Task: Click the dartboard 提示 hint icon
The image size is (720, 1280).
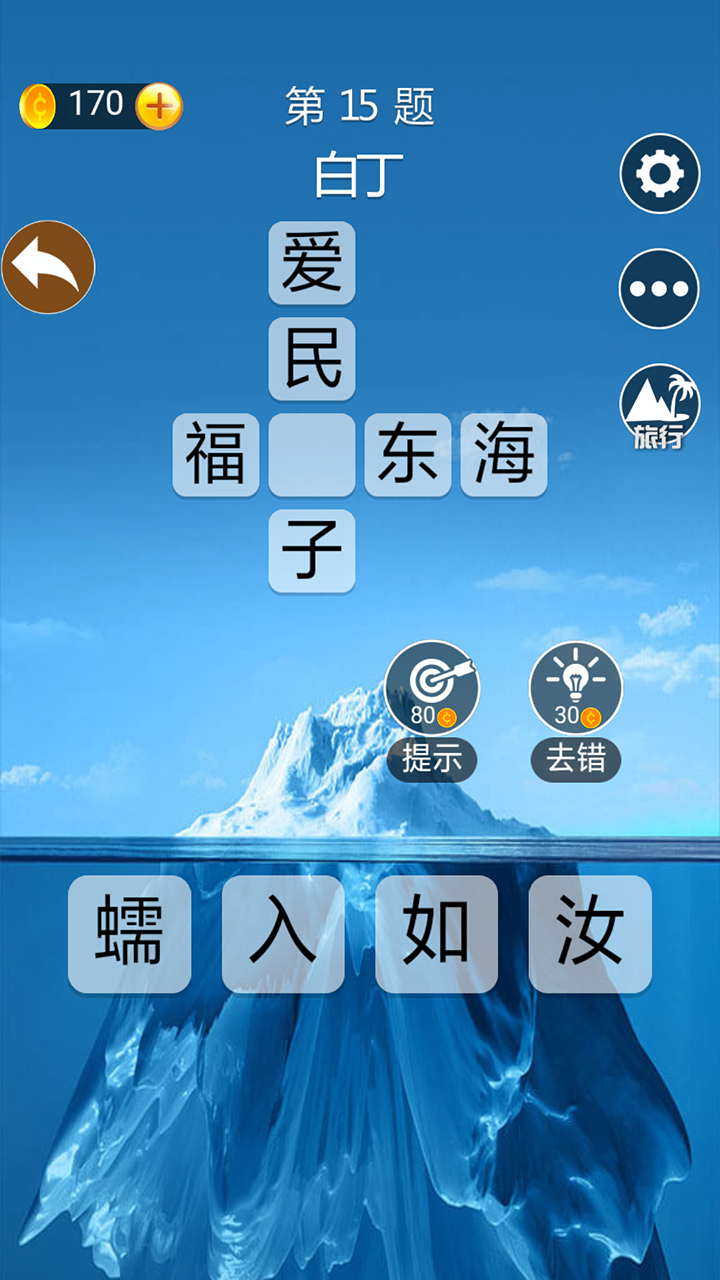Action: coord(433,688)
